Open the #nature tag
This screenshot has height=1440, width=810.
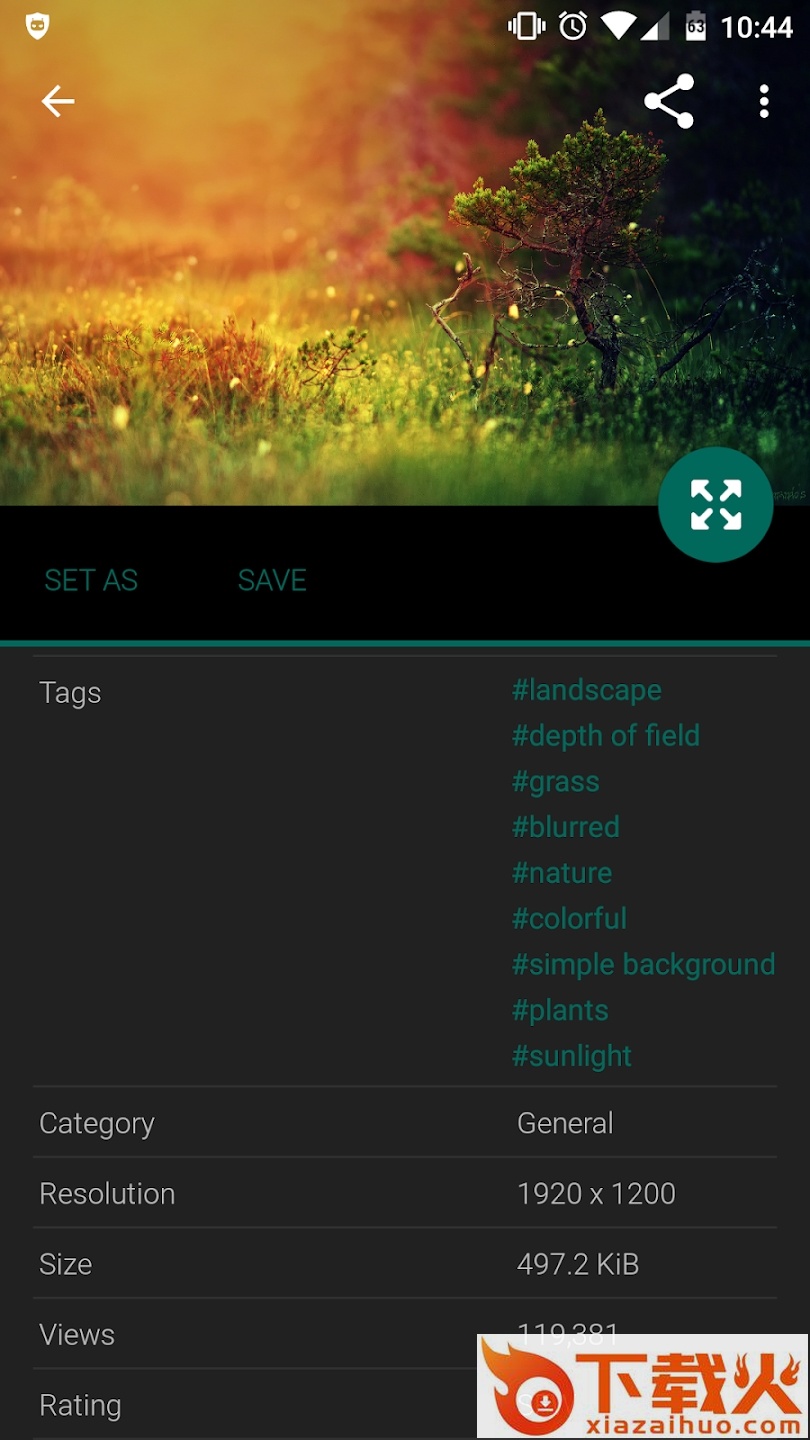[x=562, y=873]
